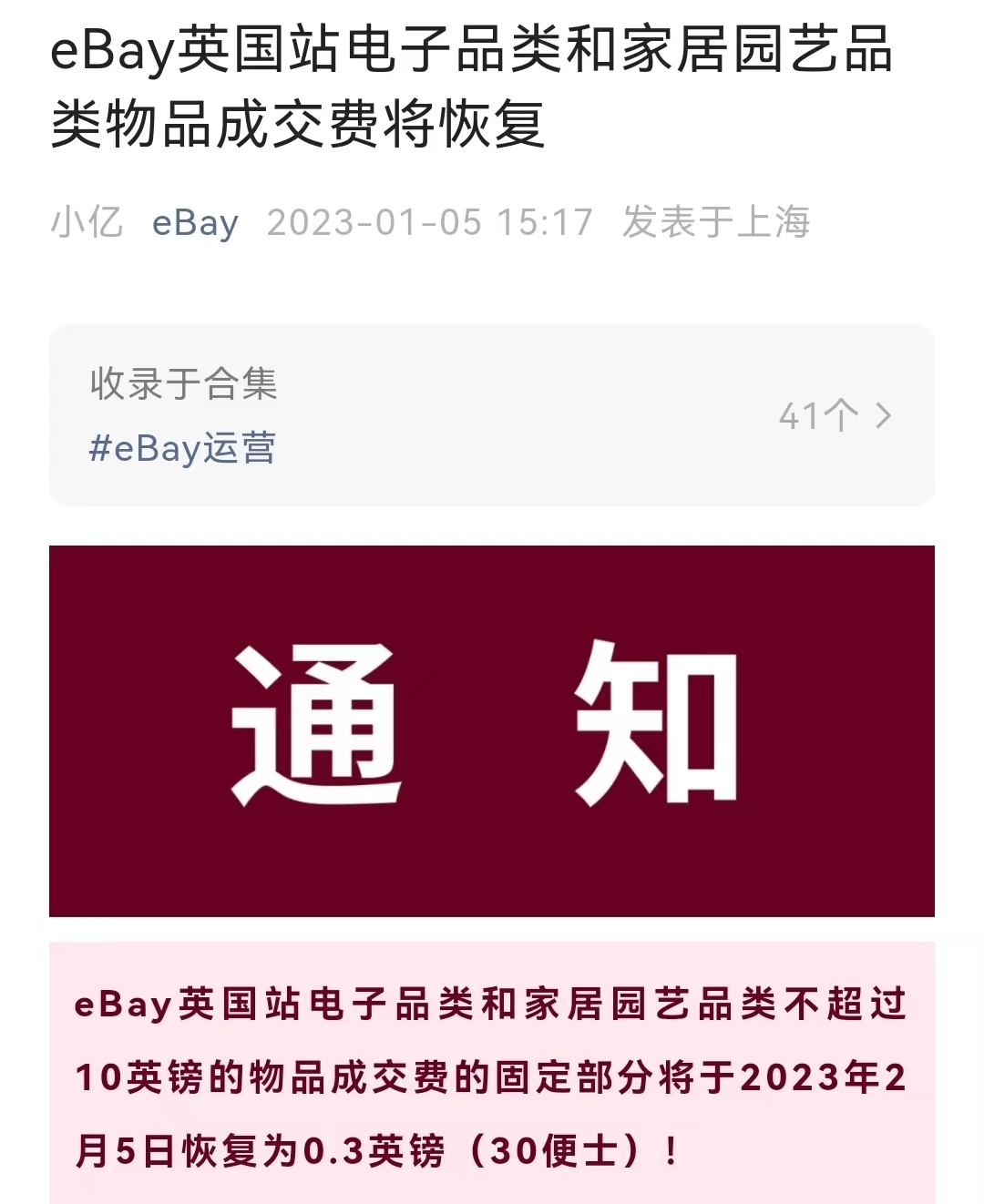
Task: Open the eBay official account link
Action: pyautogui.click(x=194, y=222)
